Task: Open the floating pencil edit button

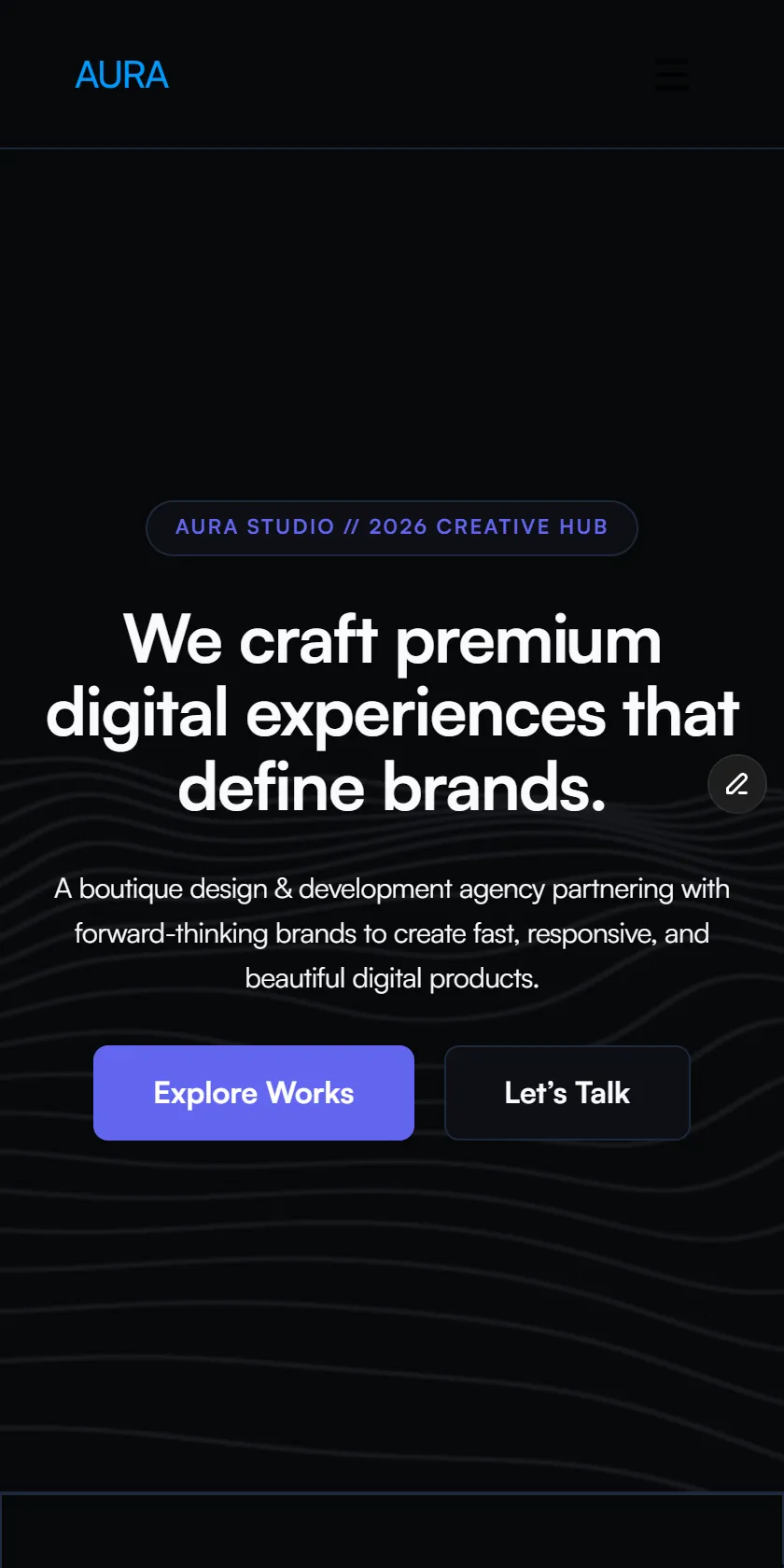Action: point(737,784)
